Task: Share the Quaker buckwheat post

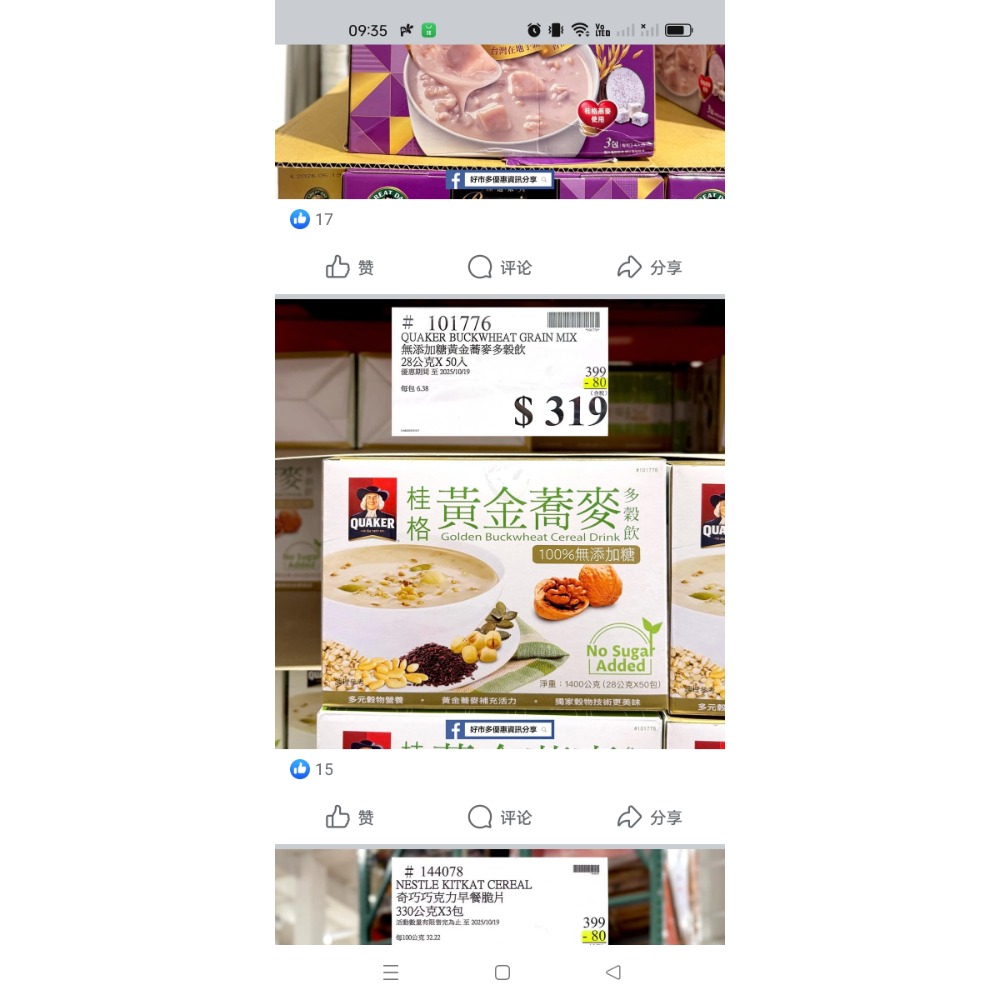Action: (x=650, y=818)
